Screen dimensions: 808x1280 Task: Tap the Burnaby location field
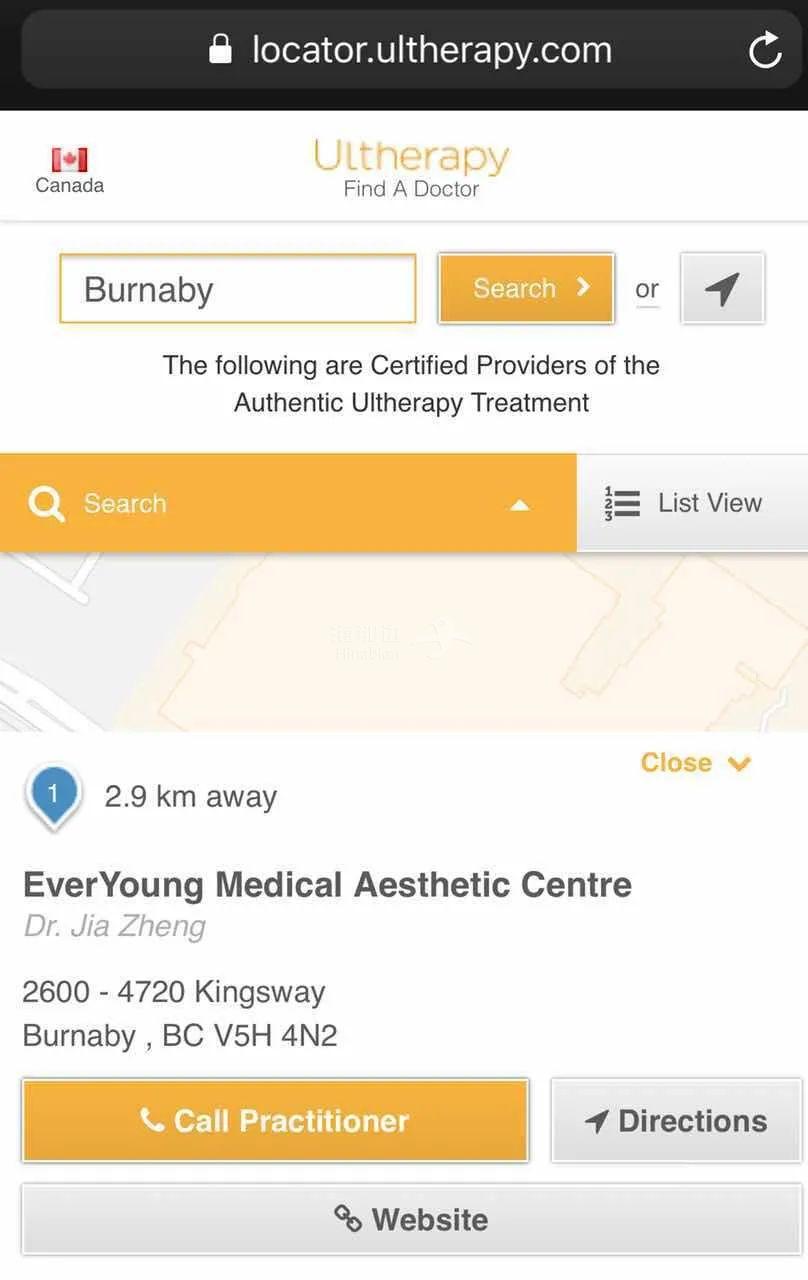tap(237, 289)
